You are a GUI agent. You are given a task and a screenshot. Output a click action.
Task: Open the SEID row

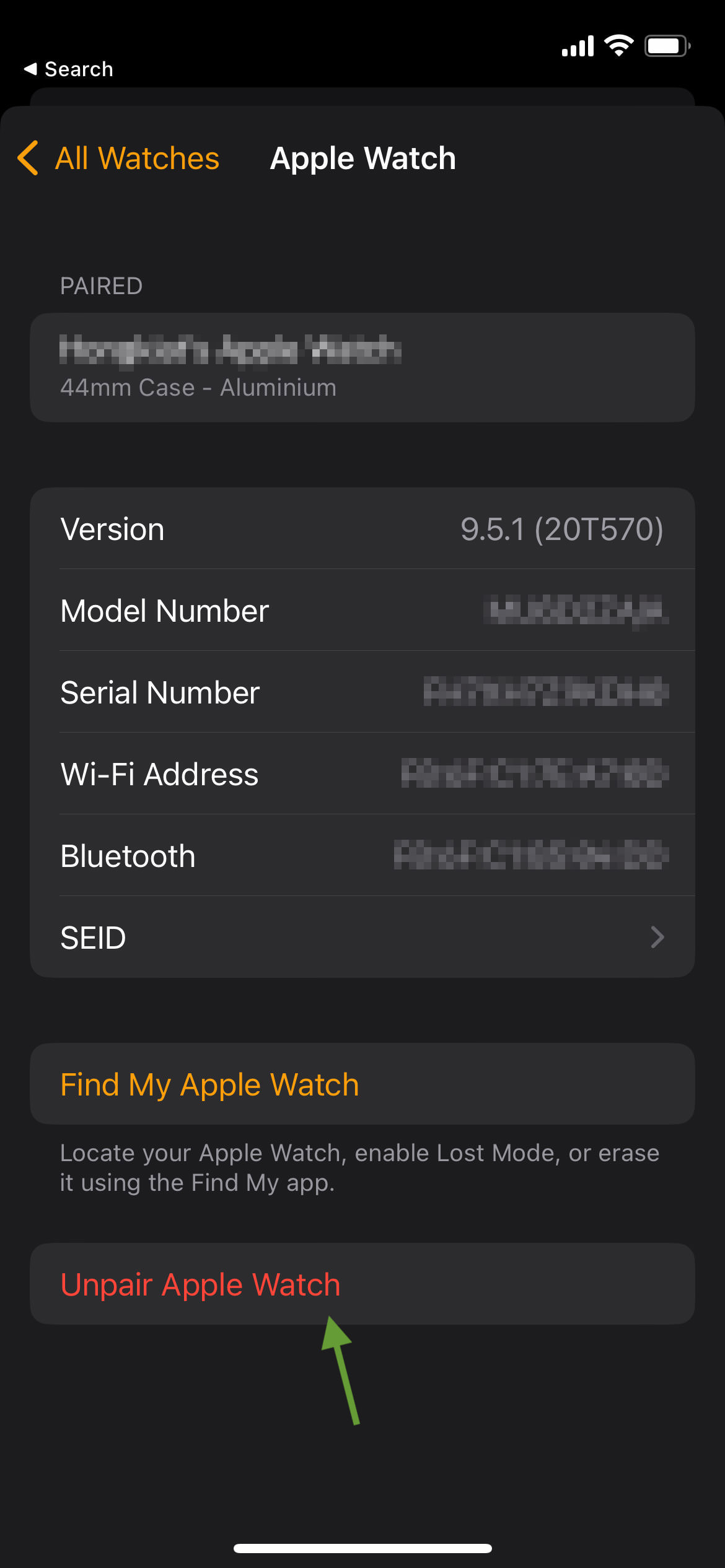(x=362, y=937)
